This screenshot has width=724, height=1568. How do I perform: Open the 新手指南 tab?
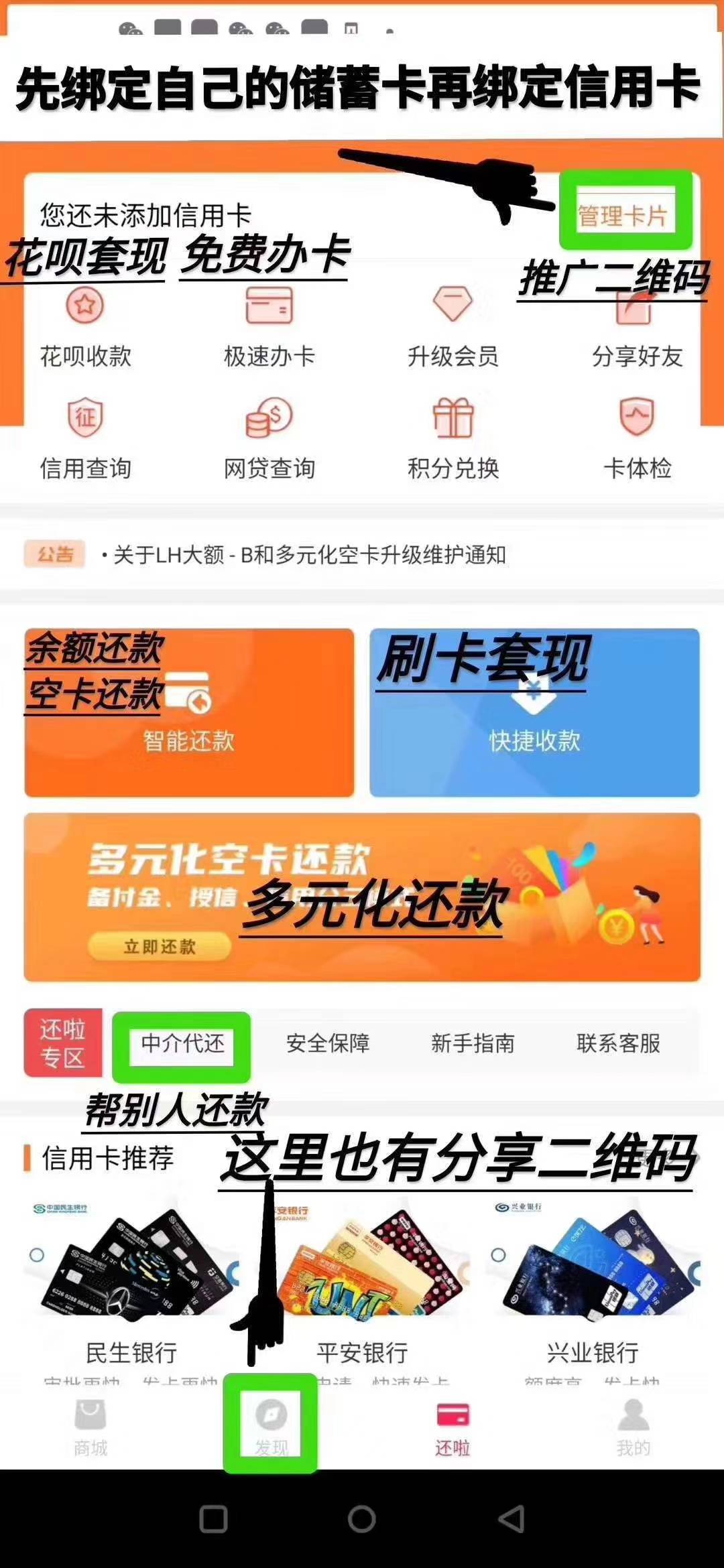(x=473, y=1043)
